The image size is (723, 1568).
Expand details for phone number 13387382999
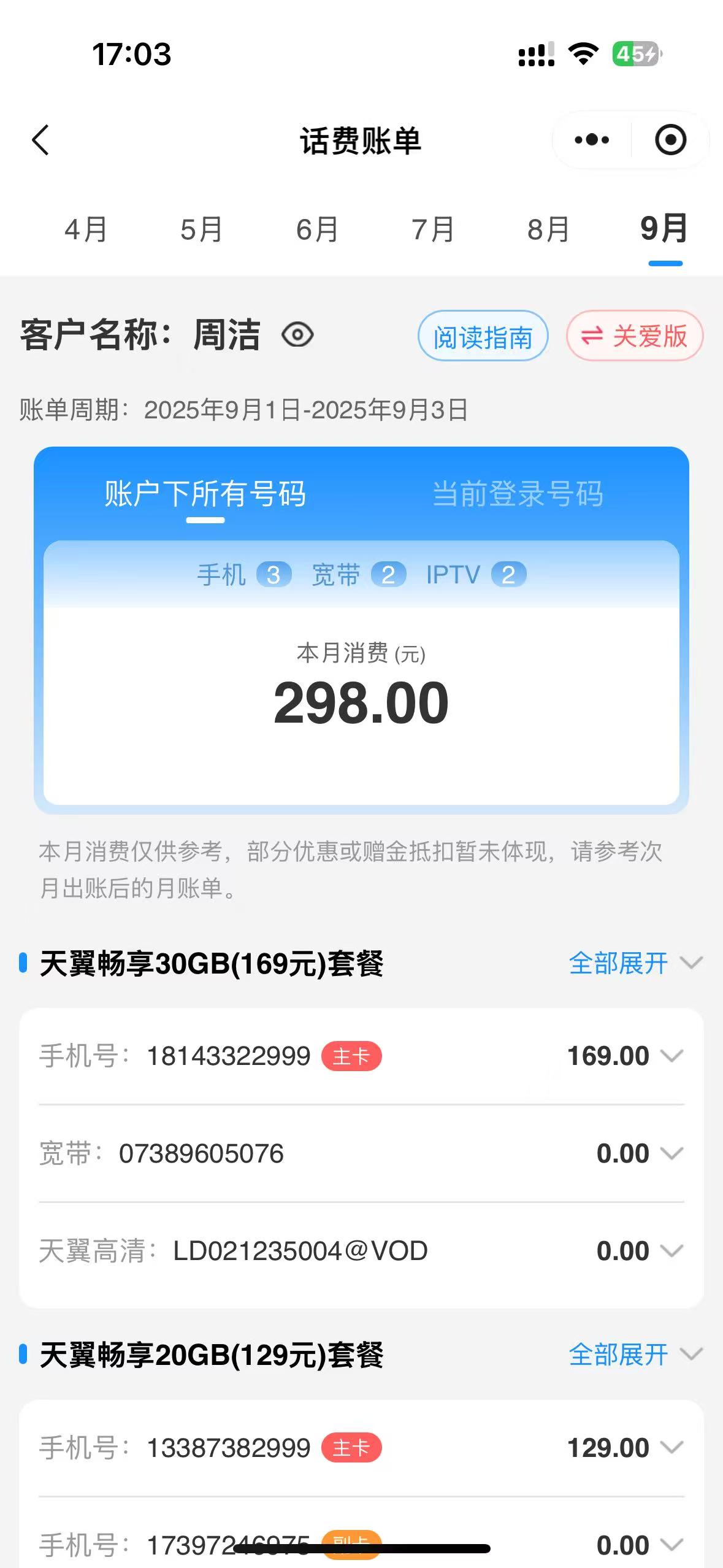click(361, 1448)
